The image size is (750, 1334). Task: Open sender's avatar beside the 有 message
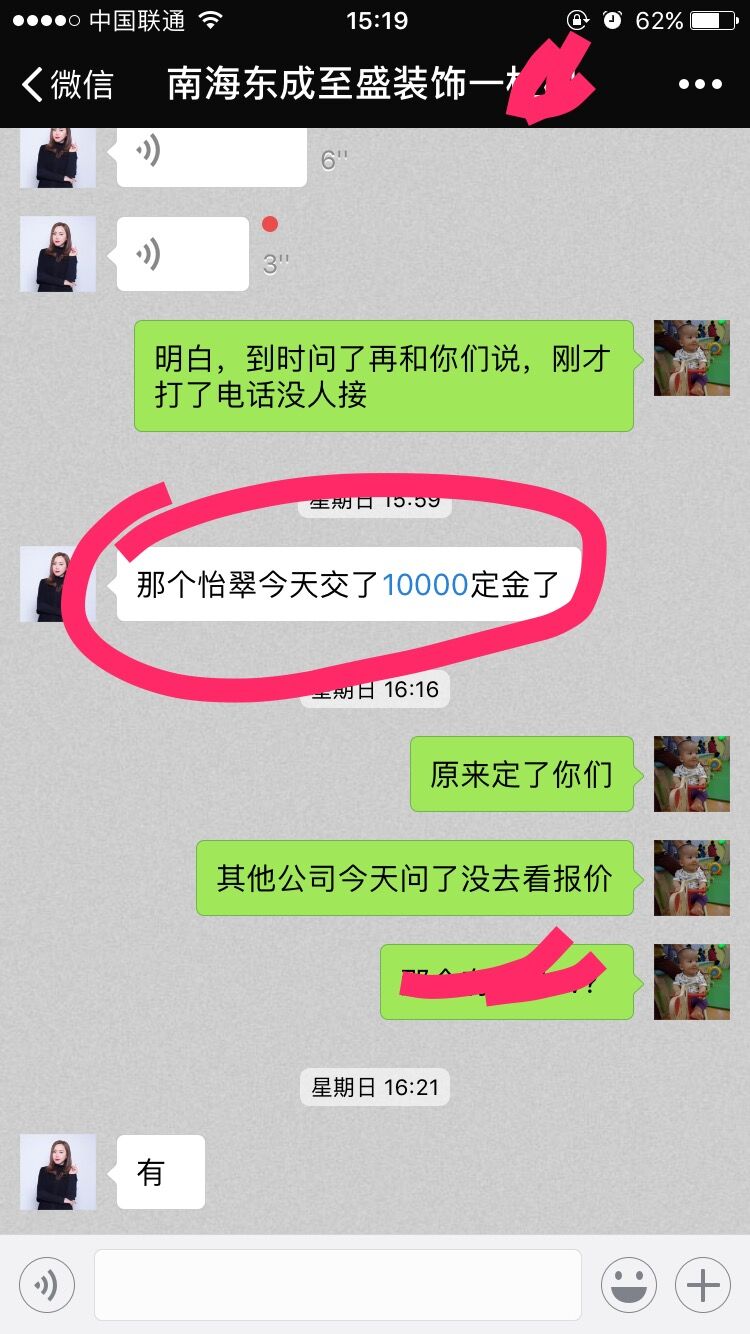[x=58, y=1172]
